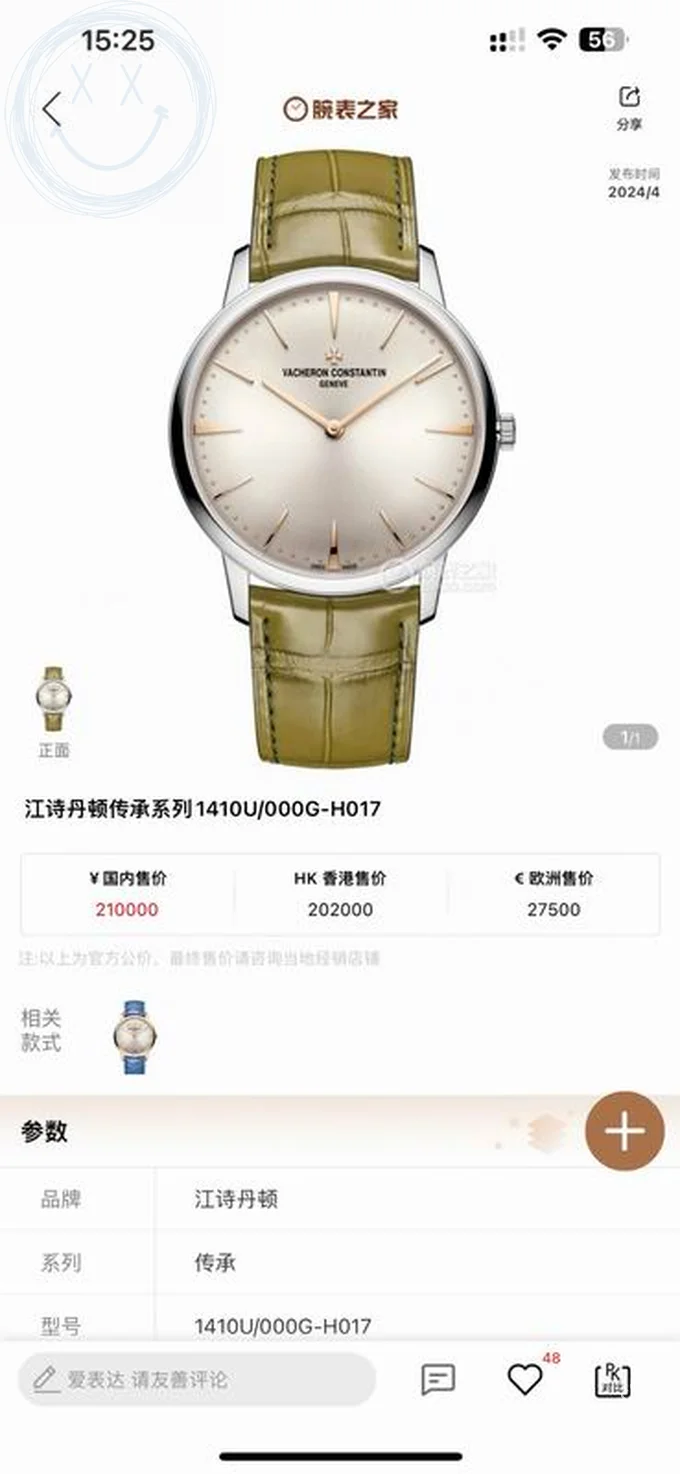Open the comments icon
This screenshot has height=1474, width=680.
point(438,1380)
